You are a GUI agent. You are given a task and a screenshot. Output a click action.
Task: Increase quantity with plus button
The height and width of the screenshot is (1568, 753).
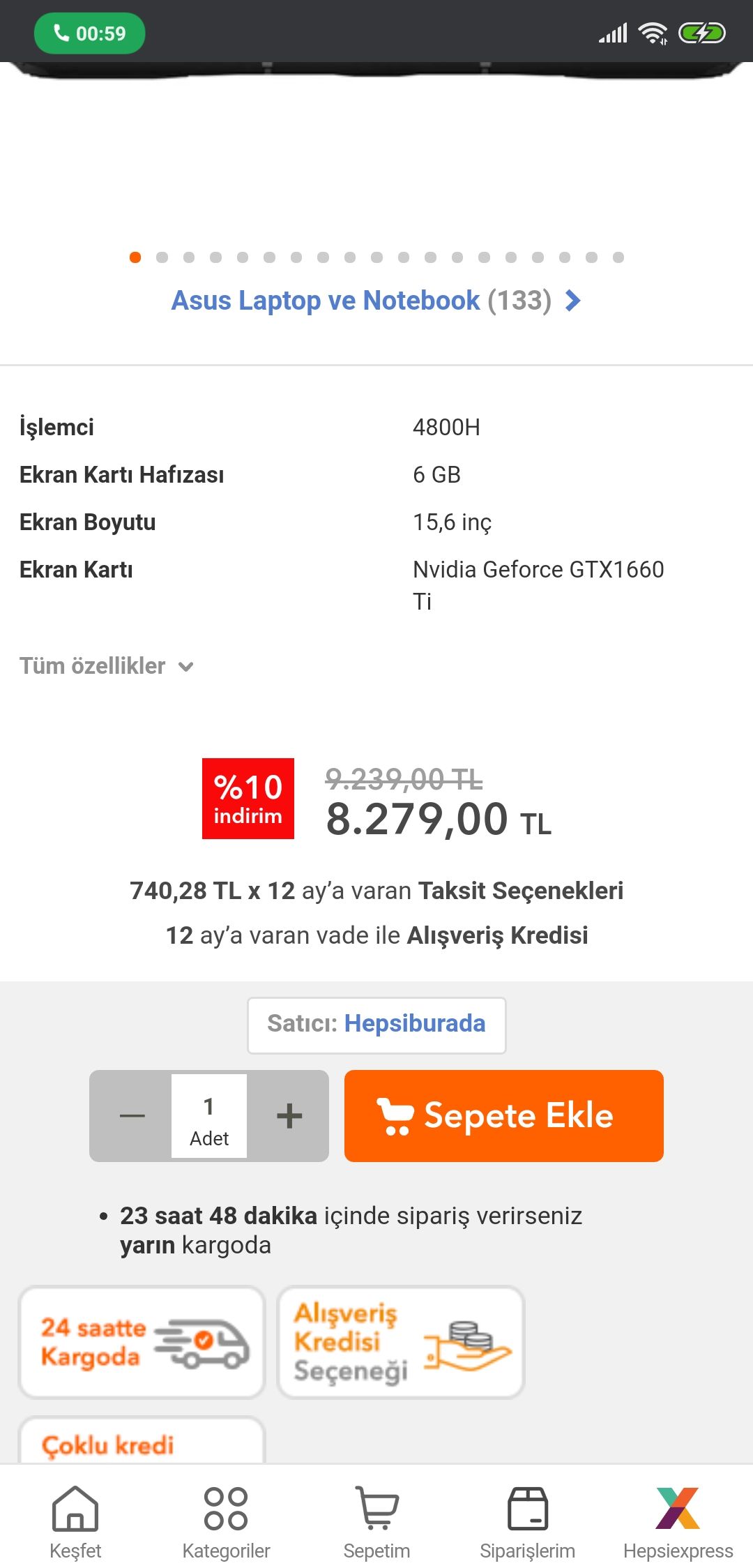click(289, 1116)
